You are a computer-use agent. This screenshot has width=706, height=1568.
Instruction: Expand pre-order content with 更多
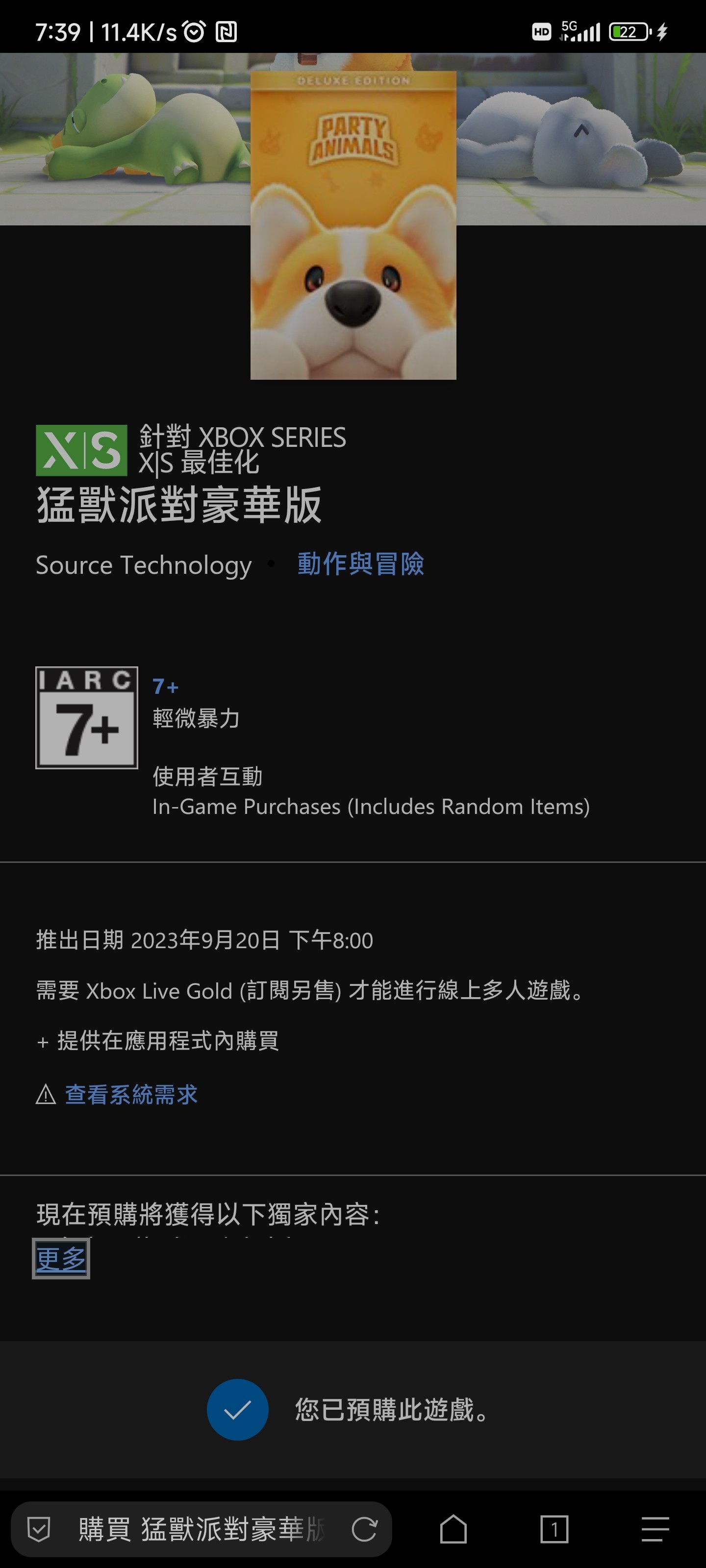[61, 1259]
